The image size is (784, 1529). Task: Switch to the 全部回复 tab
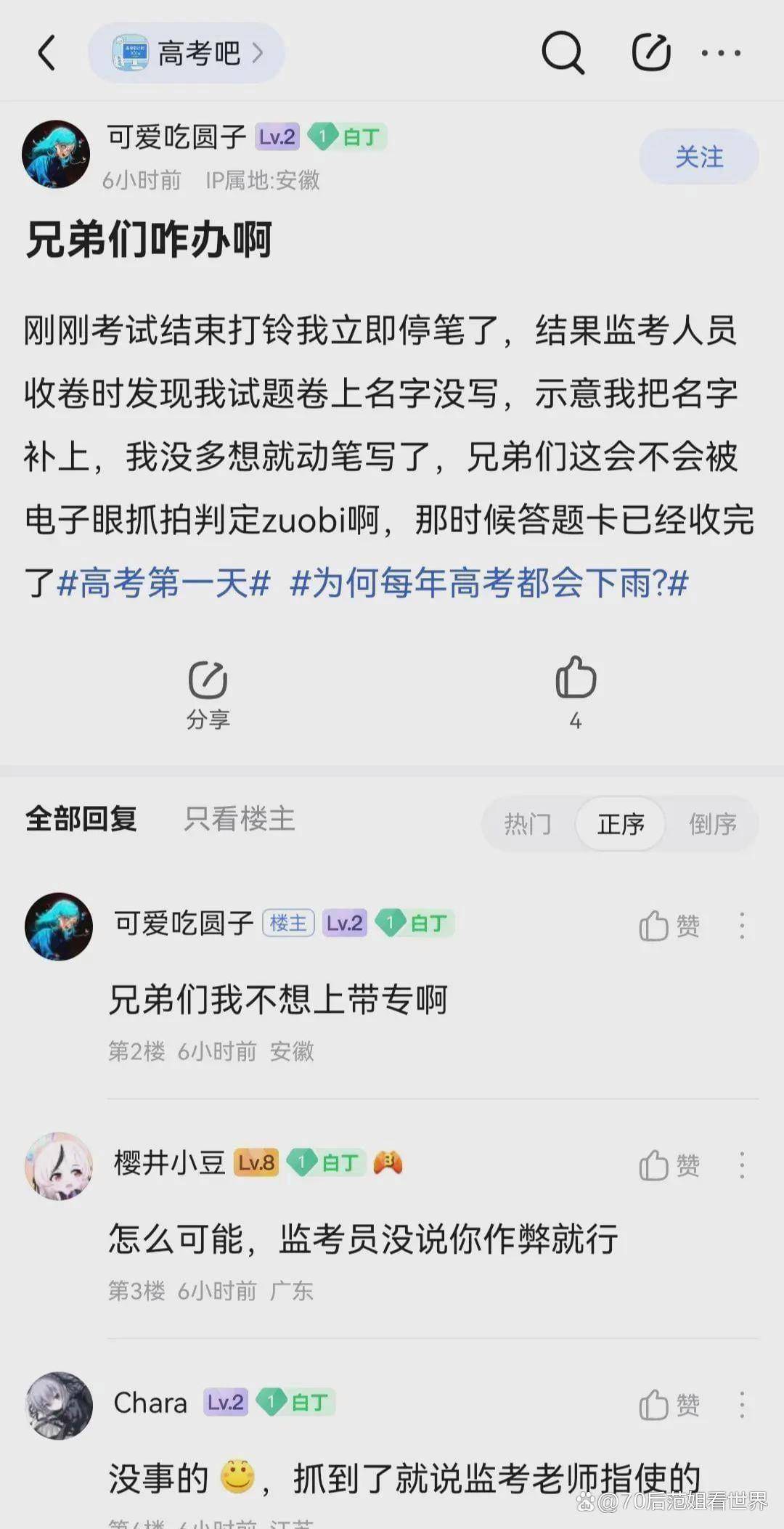point(81,819)
